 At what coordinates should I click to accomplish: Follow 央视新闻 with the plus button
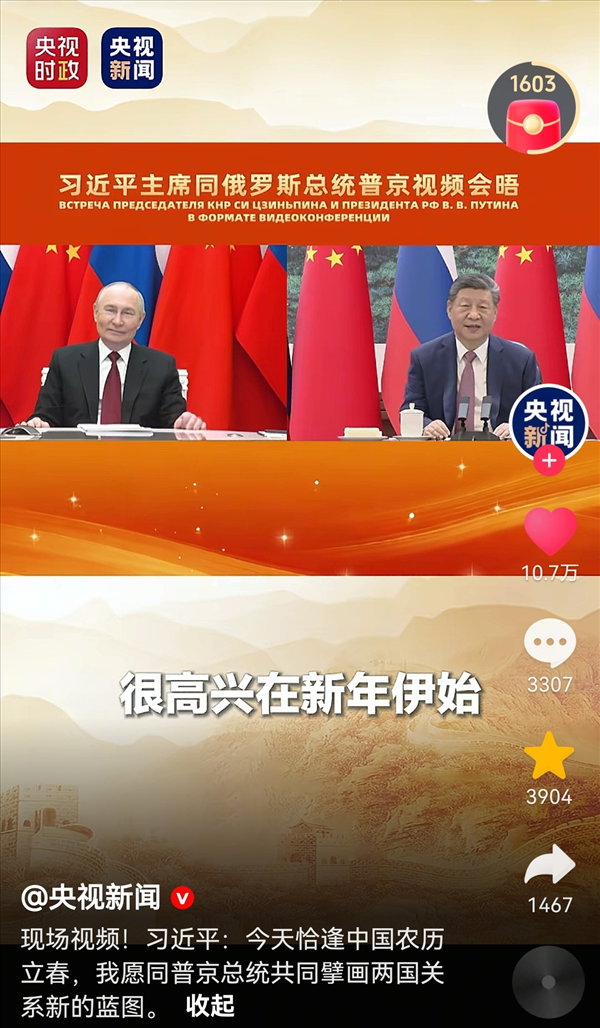[548, 461]
